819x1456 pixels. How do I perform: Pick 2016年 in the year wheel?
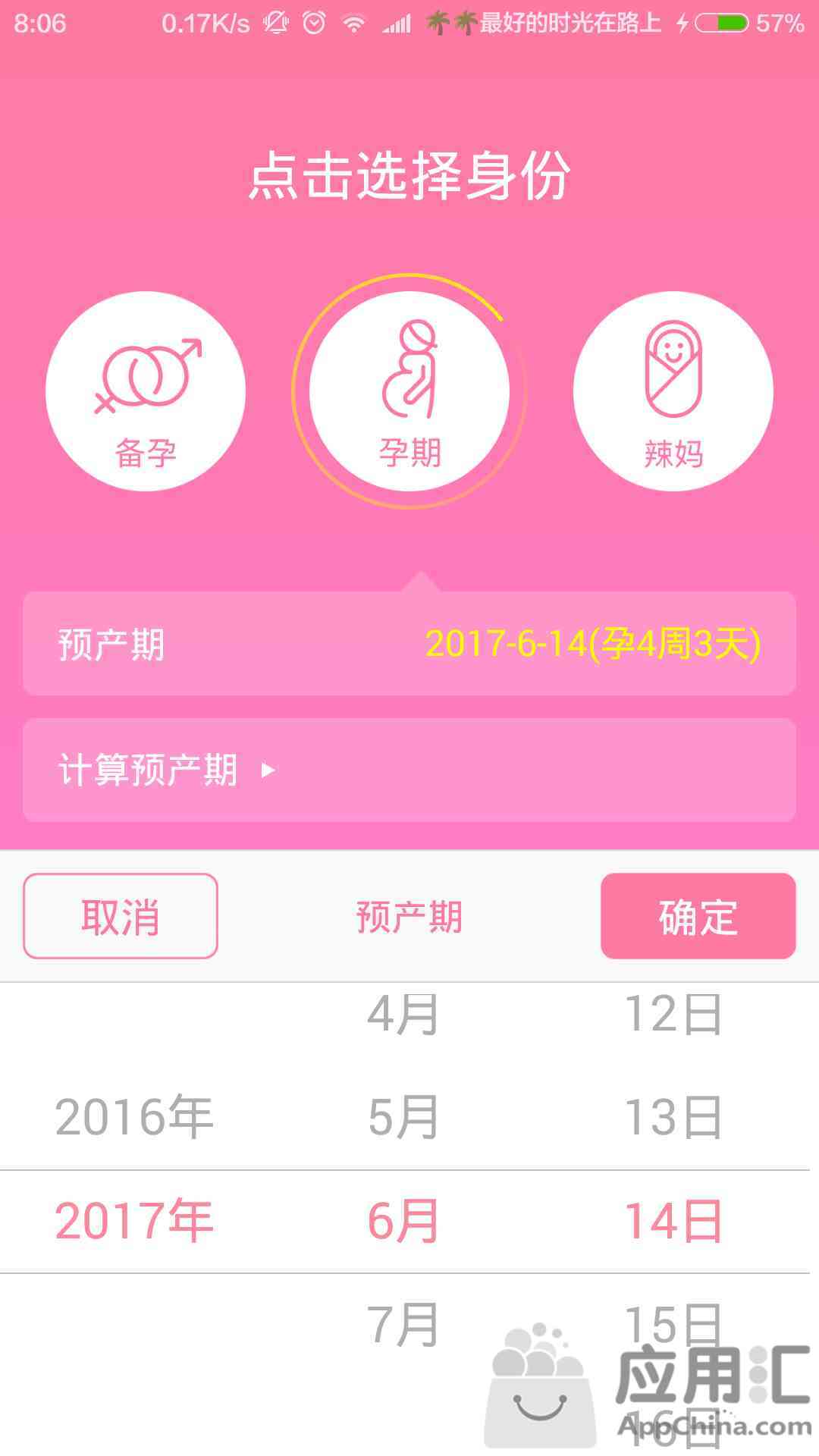pyautogui.click(x=134, y=1117)
